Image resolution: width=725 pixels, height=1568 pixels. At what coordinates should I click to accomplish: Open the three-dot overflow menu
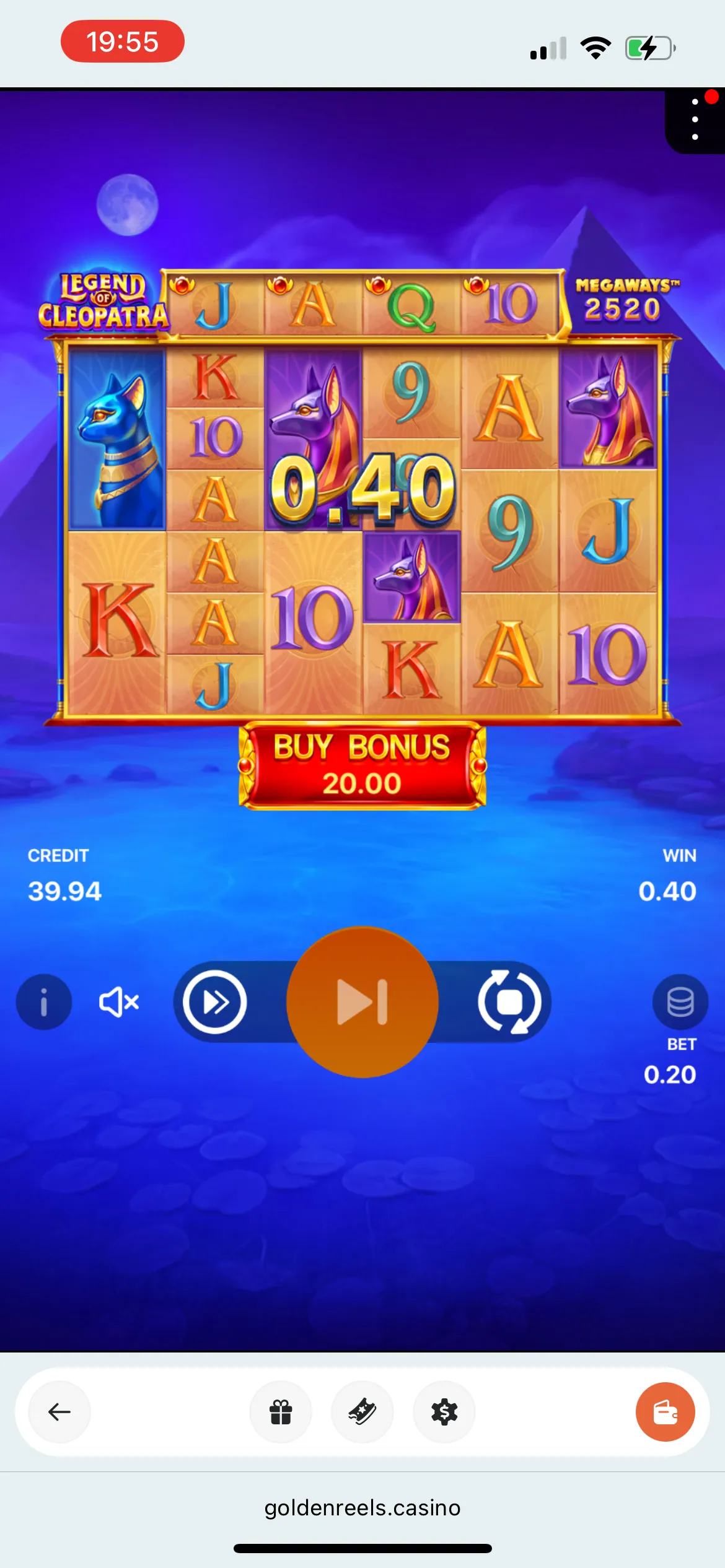coord(695,120)
